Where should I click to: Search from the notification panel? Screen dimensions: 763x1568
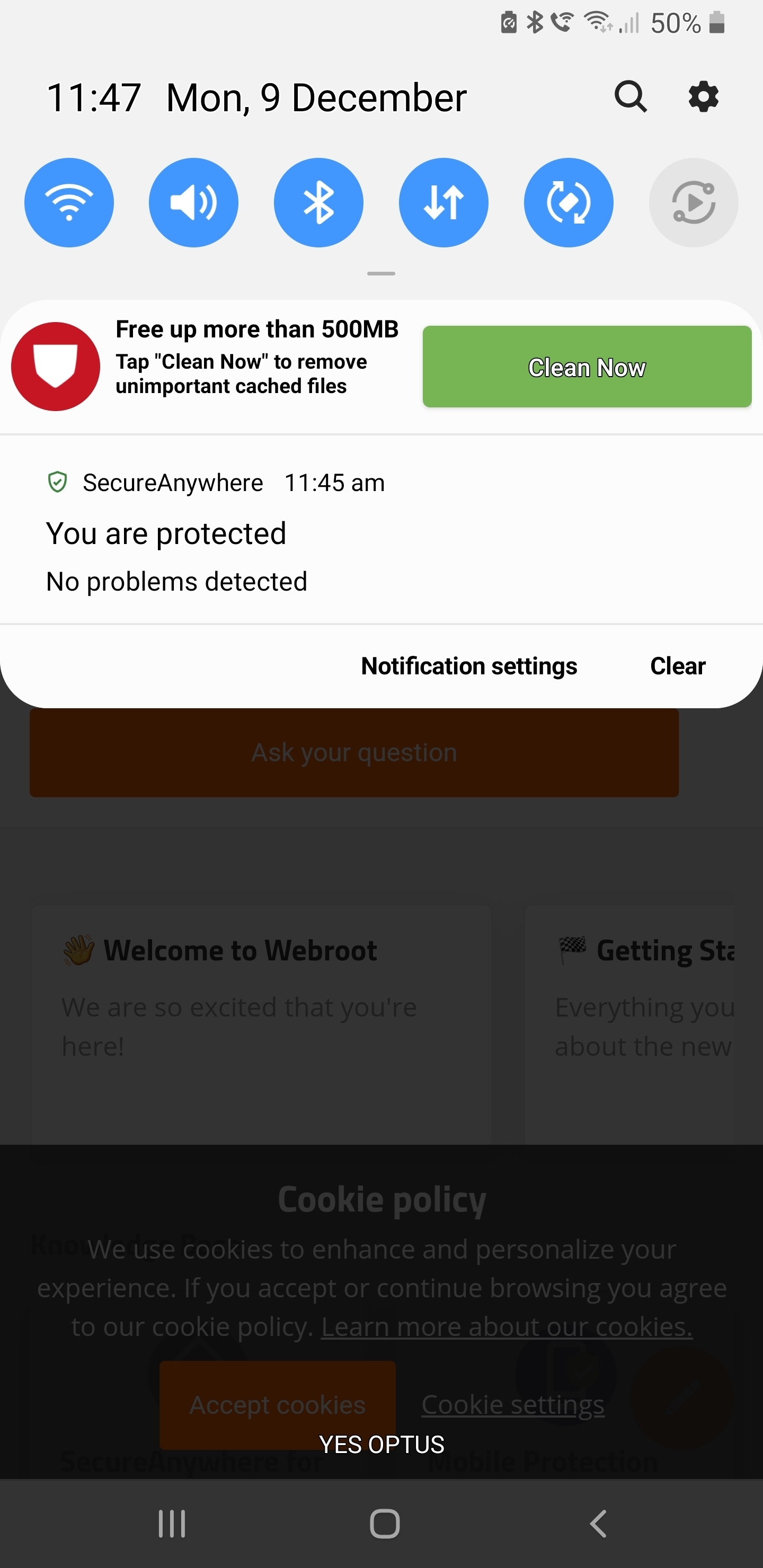[x=630, y=97]
